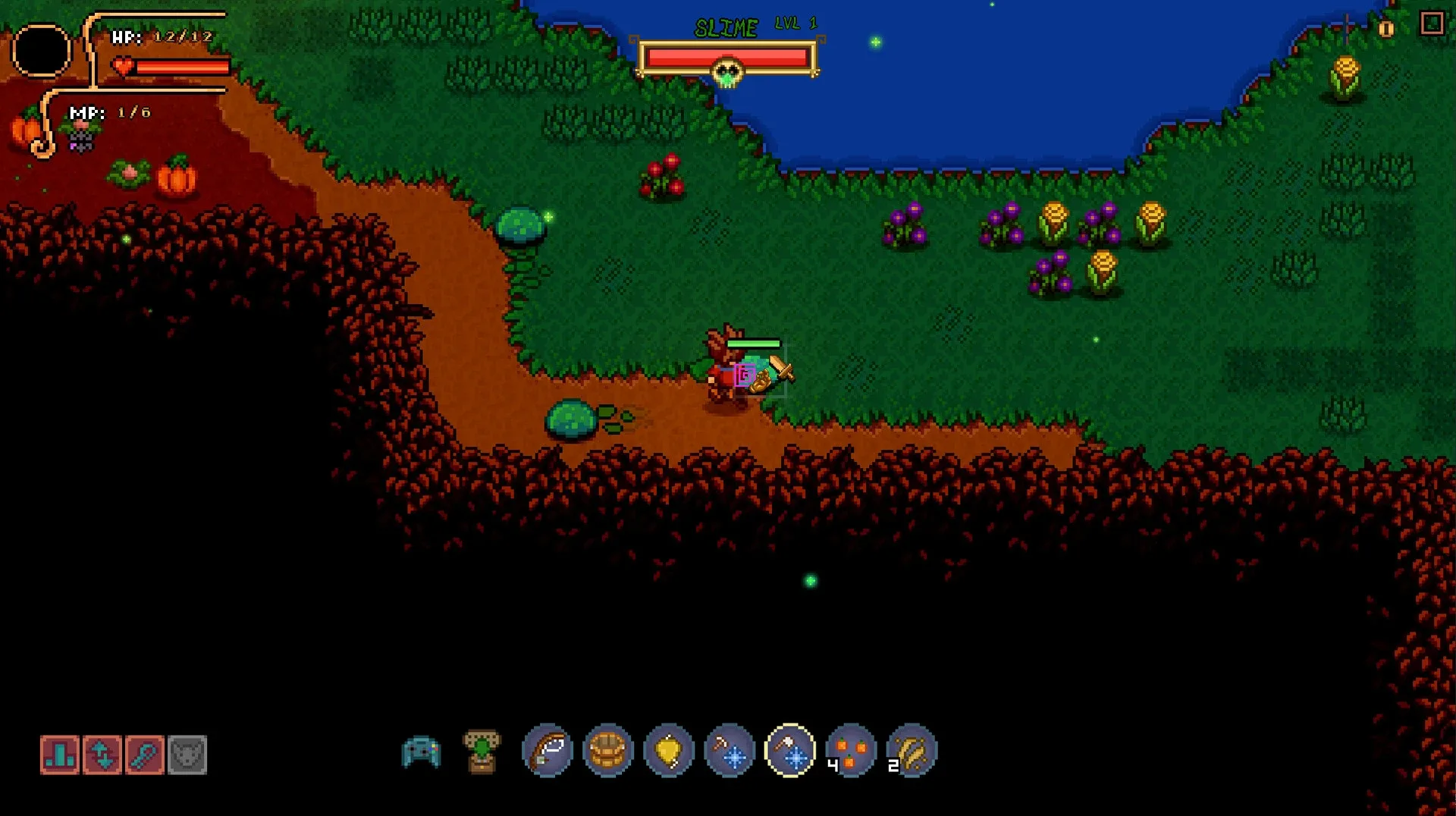Equip the pickaxe from the hotbar
The image size is (1456, 816).
[x=730, y=751]
